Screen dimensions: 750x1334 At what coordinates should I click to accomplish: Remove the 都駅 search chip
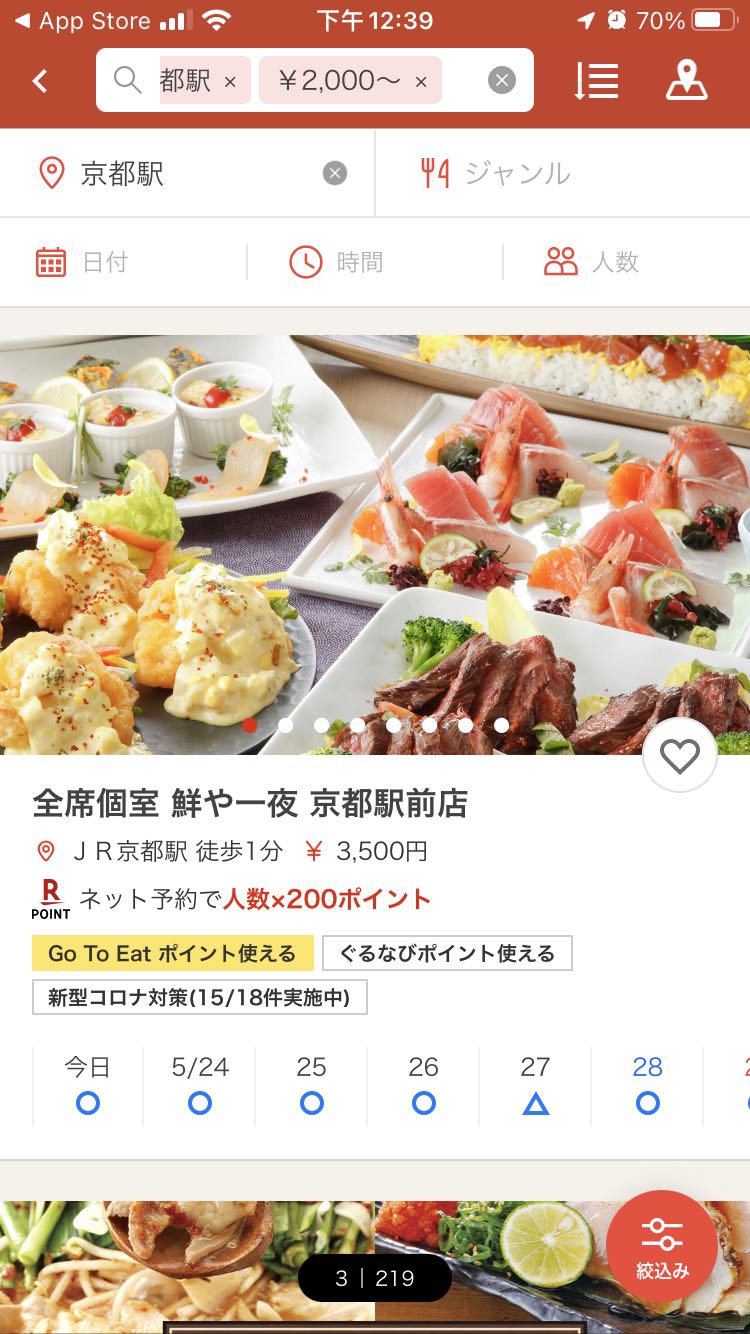pos(230,82)
